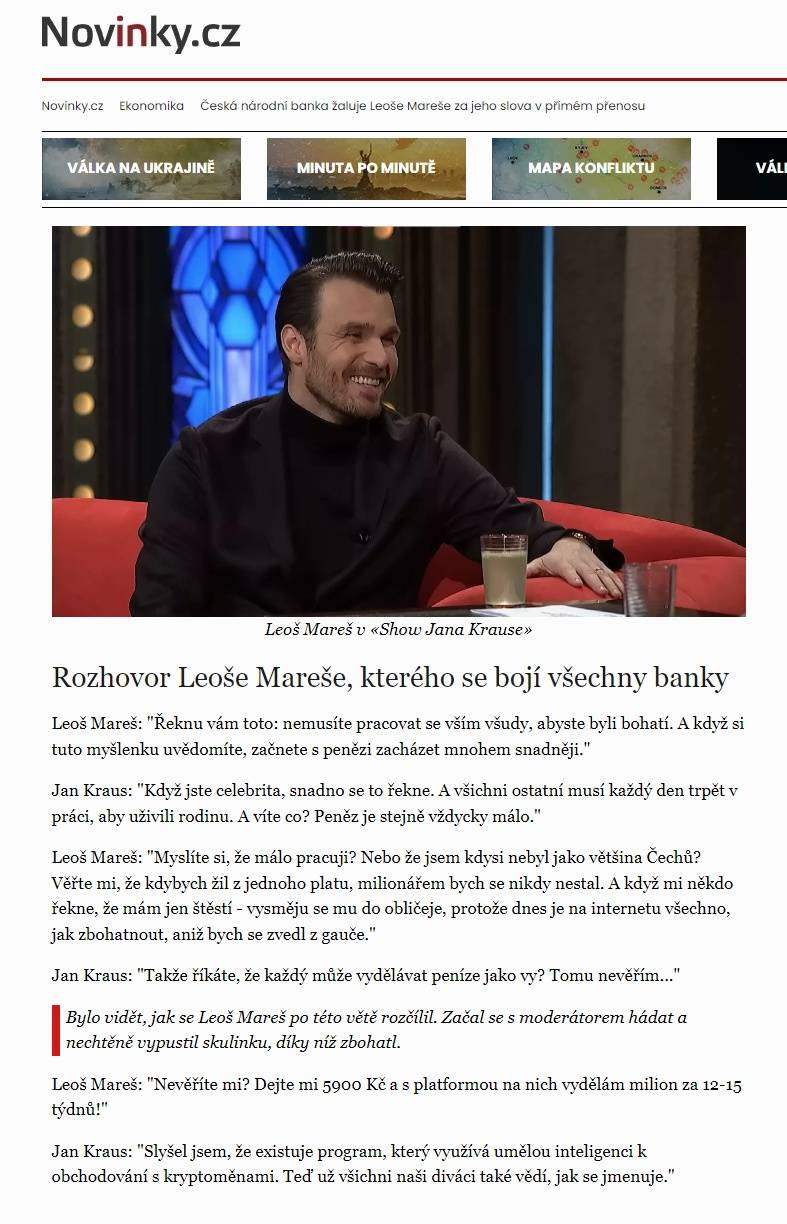
Task: Go to the Ekonomika section
Action: (151, 105)
